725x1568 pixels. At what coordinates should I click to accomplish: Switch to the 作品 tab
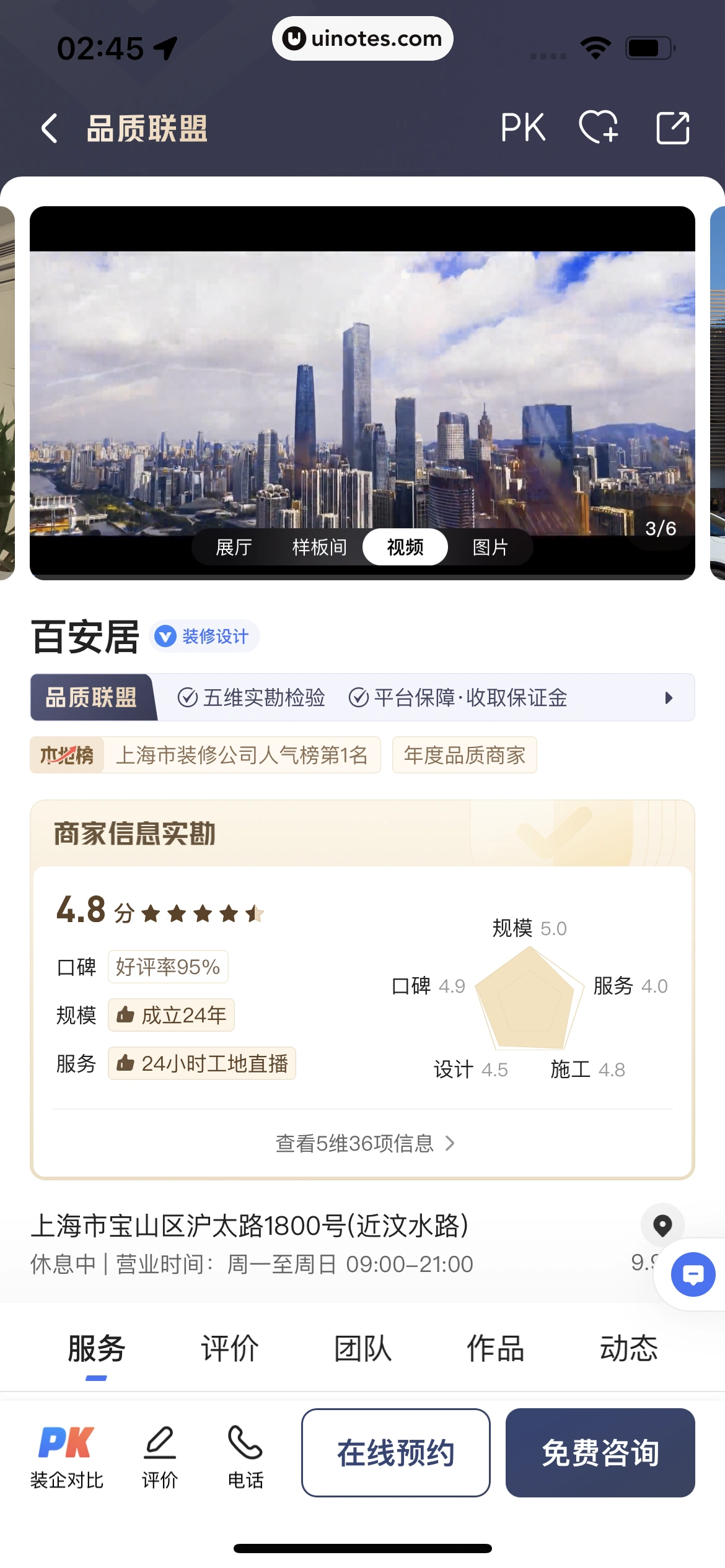[x=494, y=1348]
